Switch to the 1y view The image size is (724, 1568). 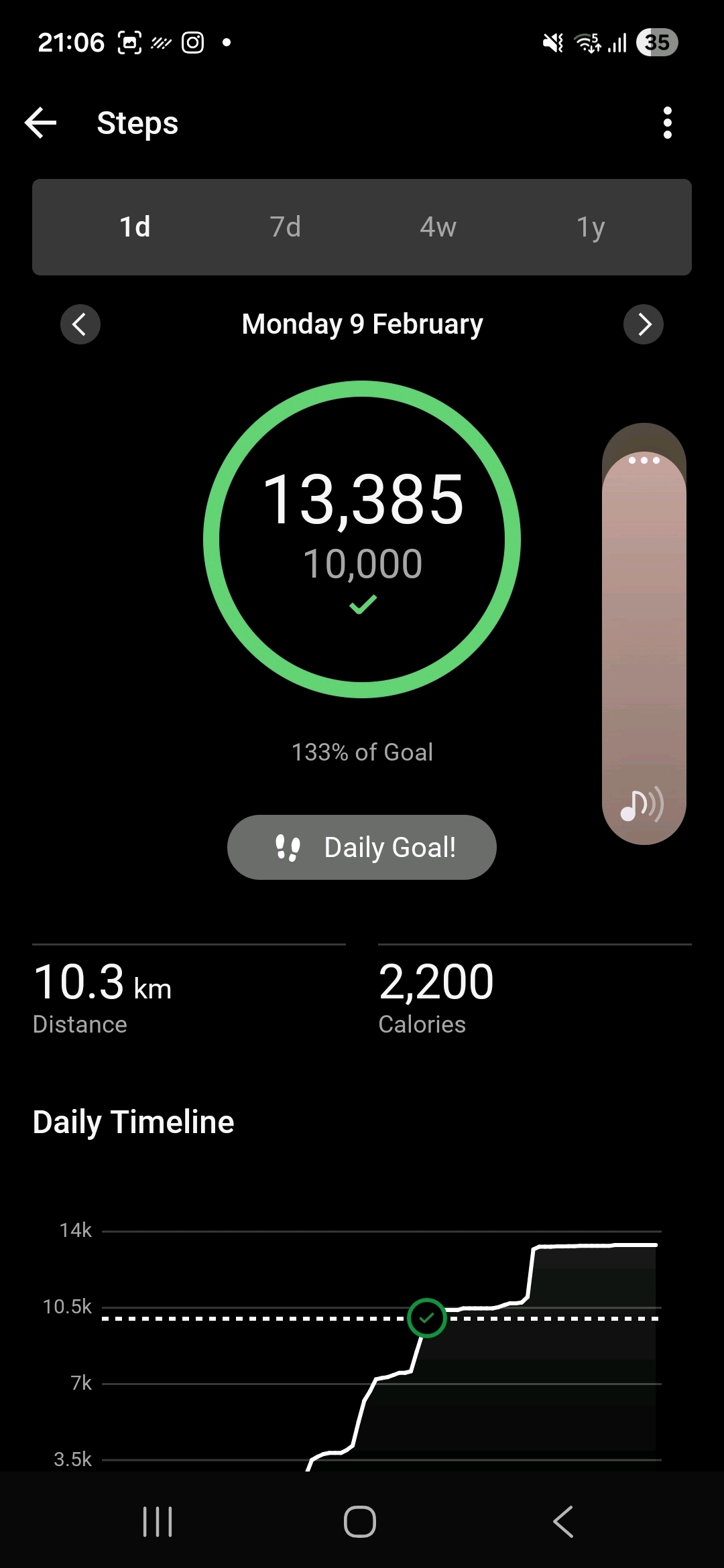591,227
